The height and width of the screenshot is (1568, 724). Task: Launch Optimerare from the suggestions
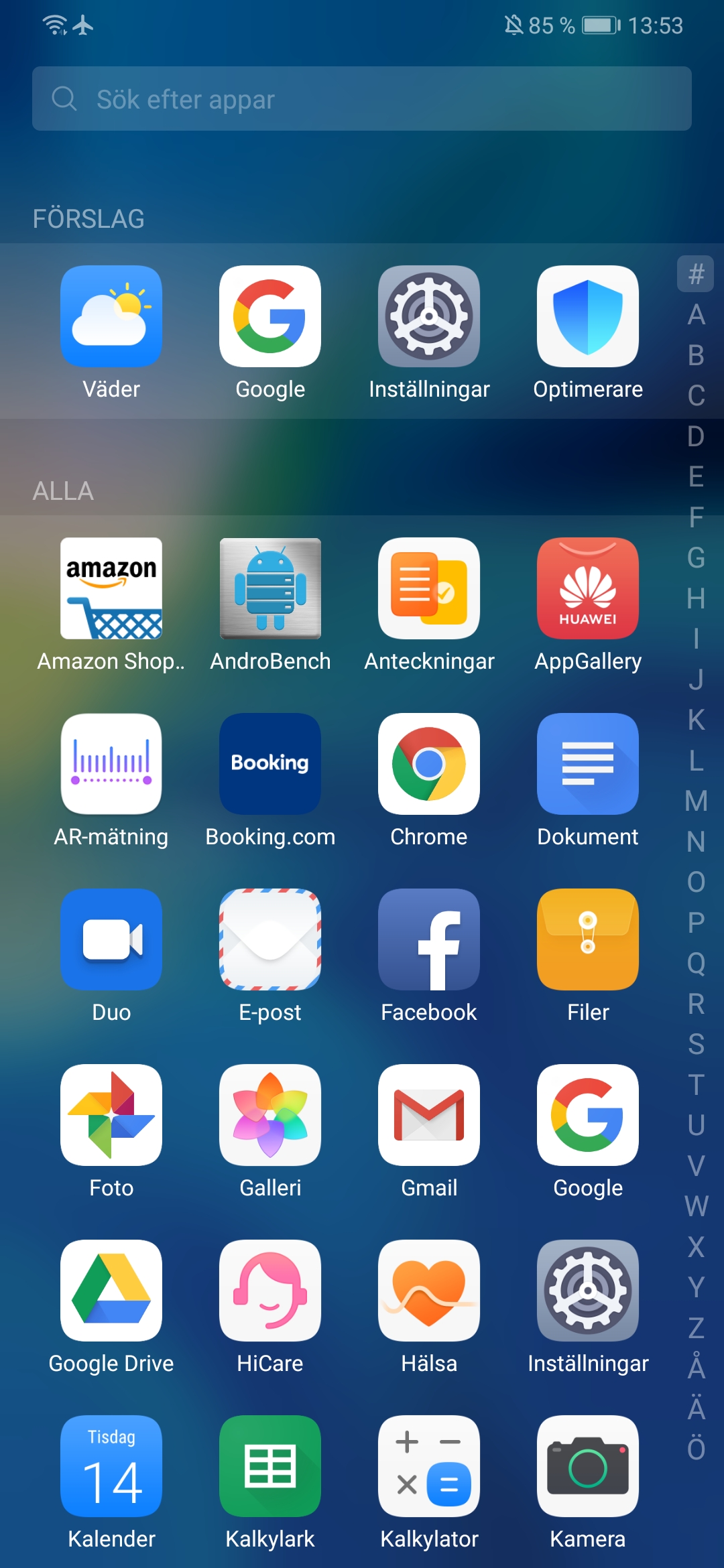[587, 316]
